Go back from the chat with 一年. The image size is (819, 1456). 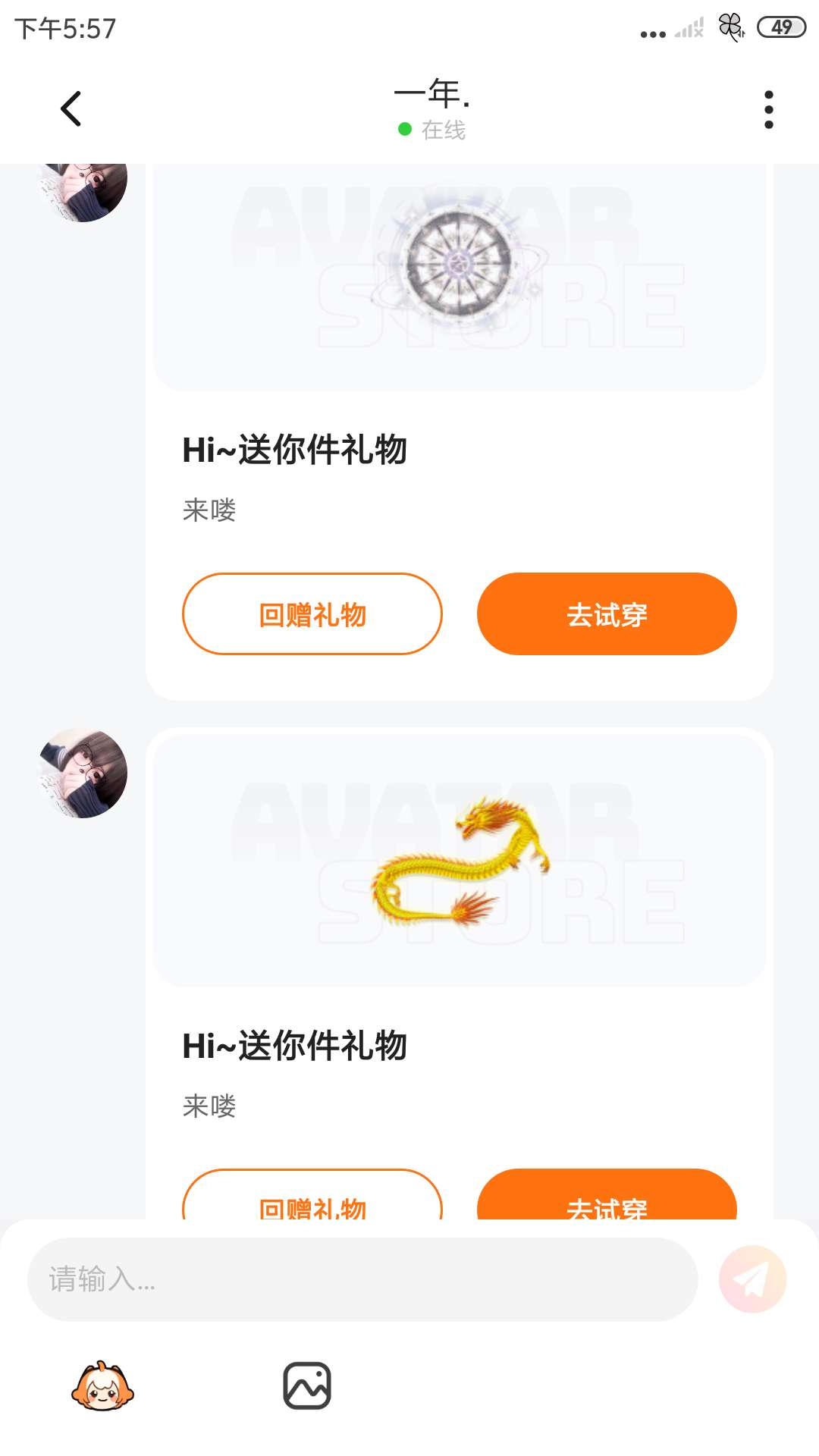click(x=71, y=108)
